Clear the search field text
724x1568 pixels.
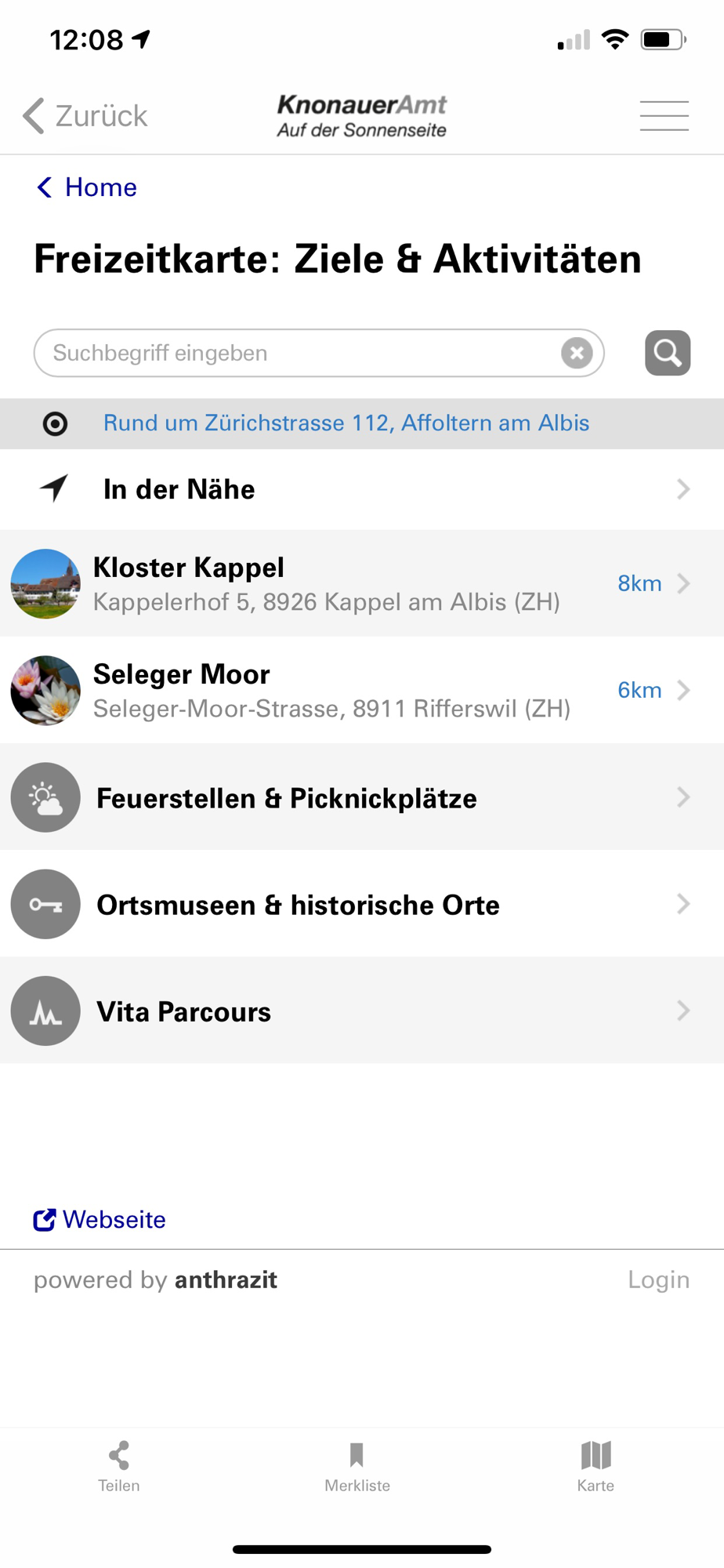pyautogui.click(x=577, y=353)
